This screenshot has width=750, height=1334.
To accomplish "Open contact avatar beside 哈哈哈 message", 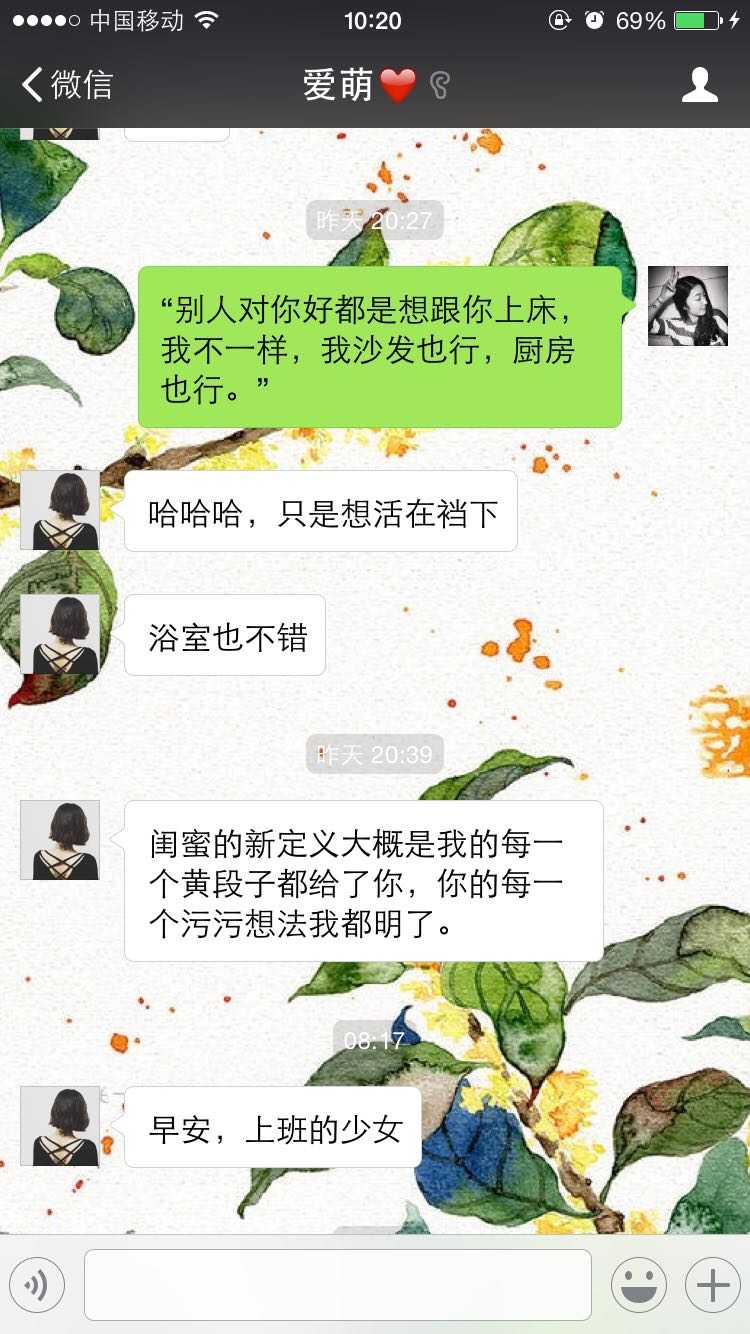I will (x=60, y=510).
